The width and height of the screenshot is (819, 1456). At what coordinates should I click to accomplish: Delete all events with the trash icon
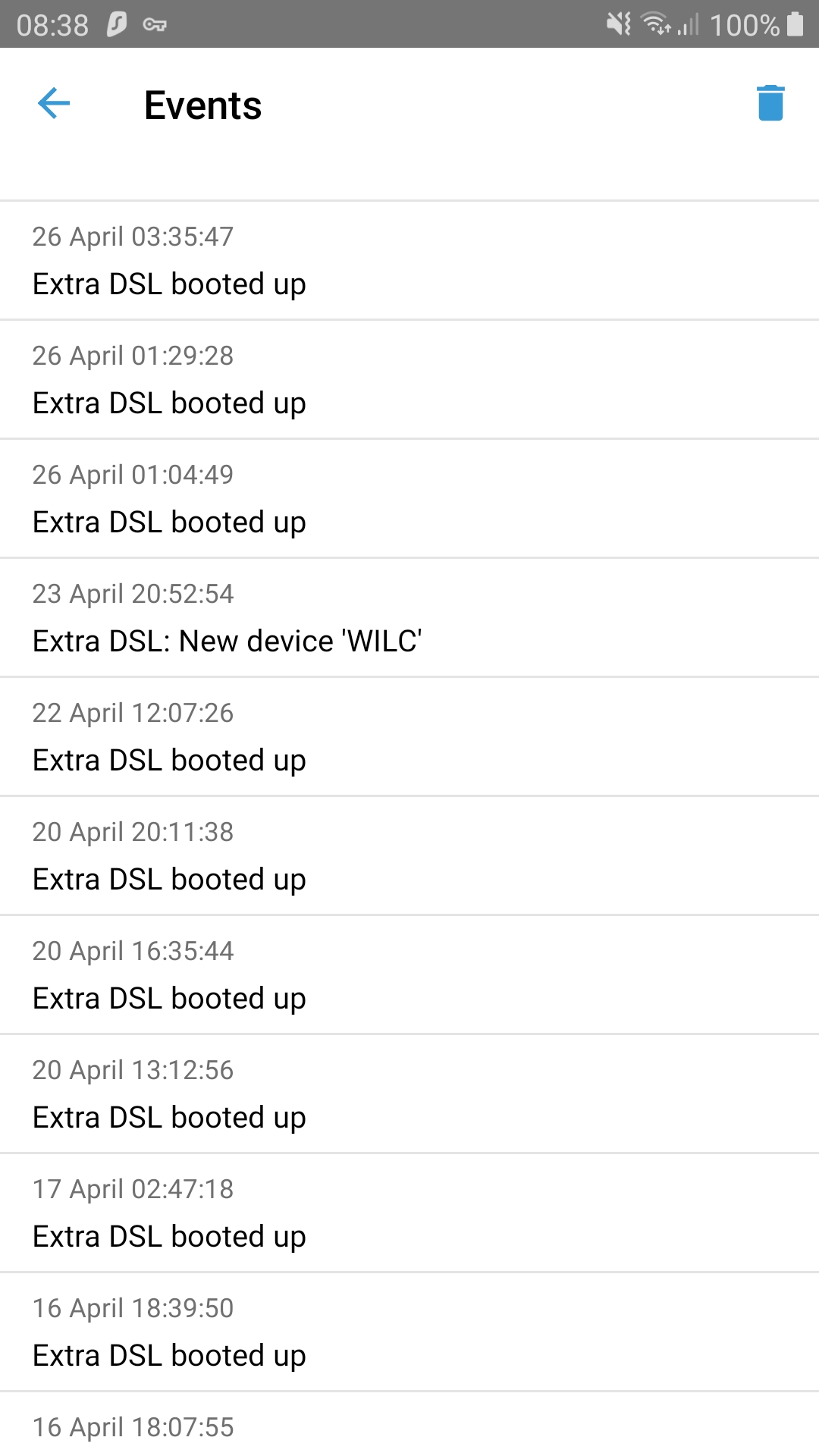pos(770,103)
